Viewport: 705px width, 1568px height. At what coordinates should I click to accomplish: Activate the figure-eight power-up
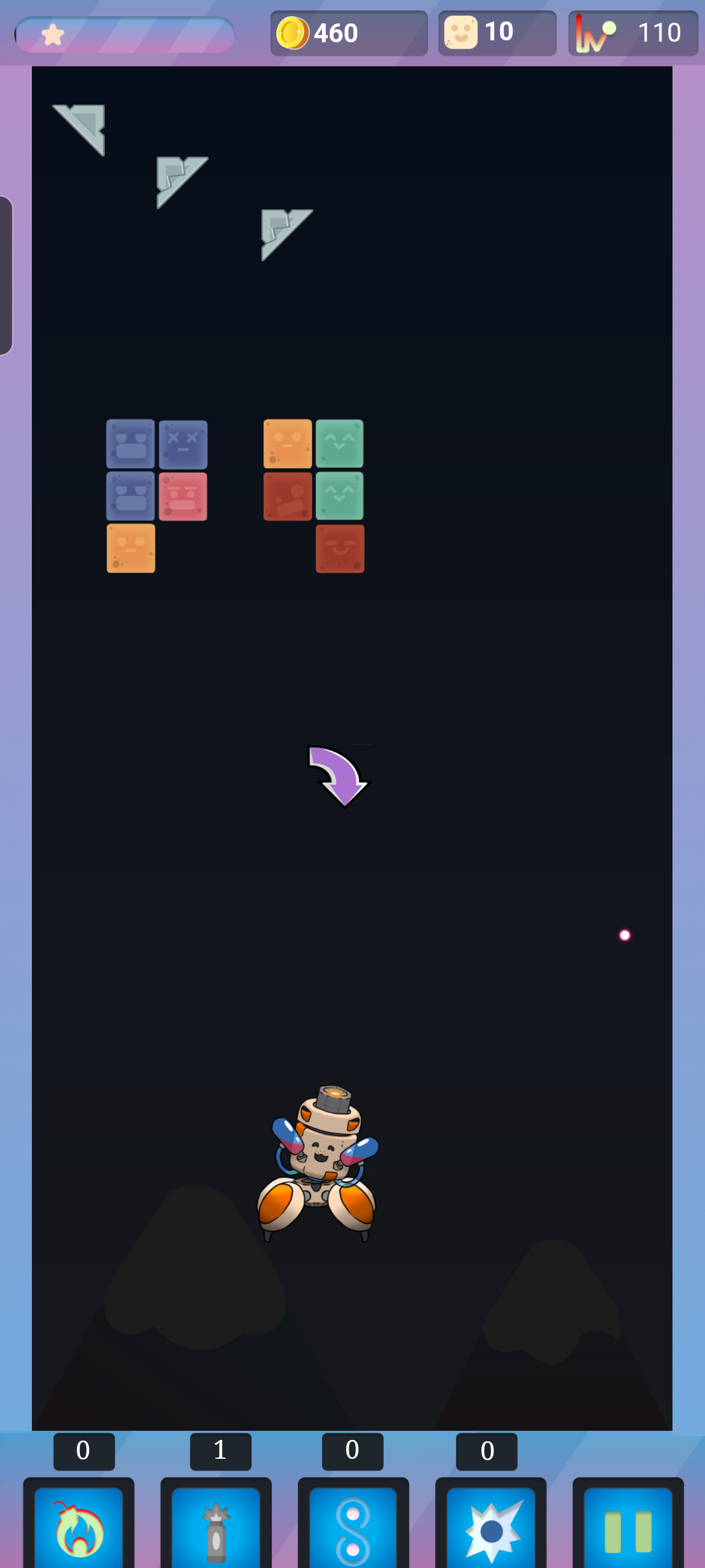coord(353,1528)
